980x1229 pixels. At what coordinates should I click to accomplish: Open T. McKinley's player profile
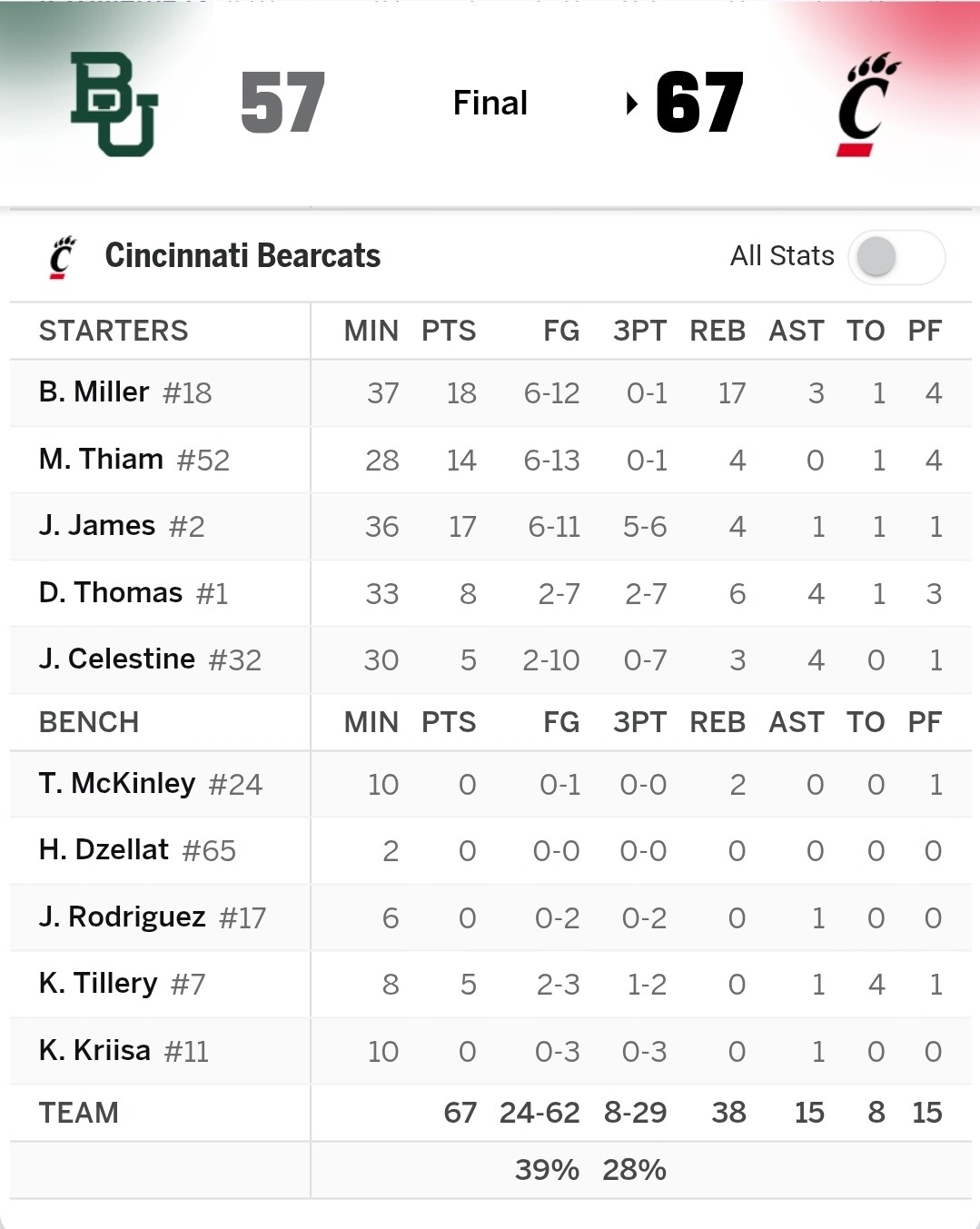pyautogui.click(x=117, y=784)
